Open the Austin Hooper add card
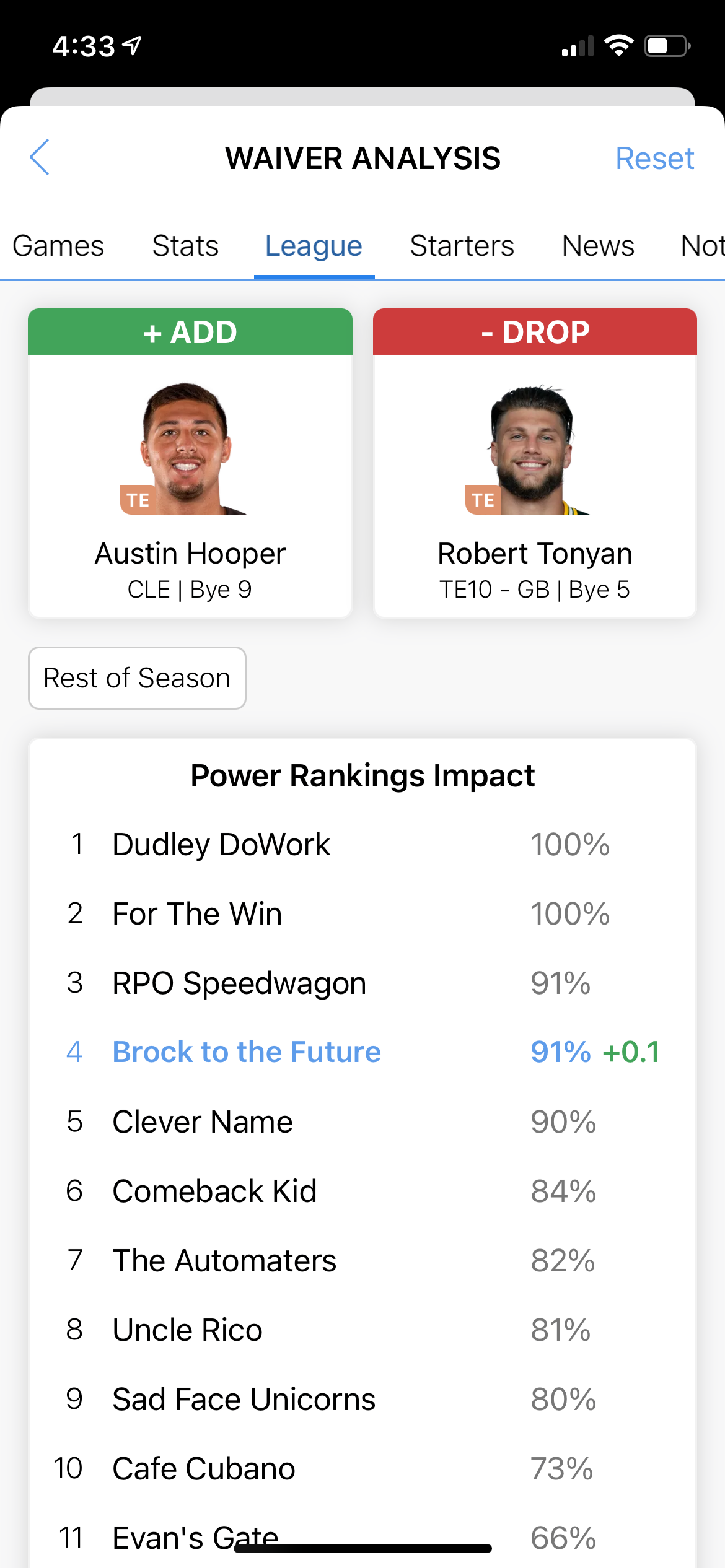 190,463
